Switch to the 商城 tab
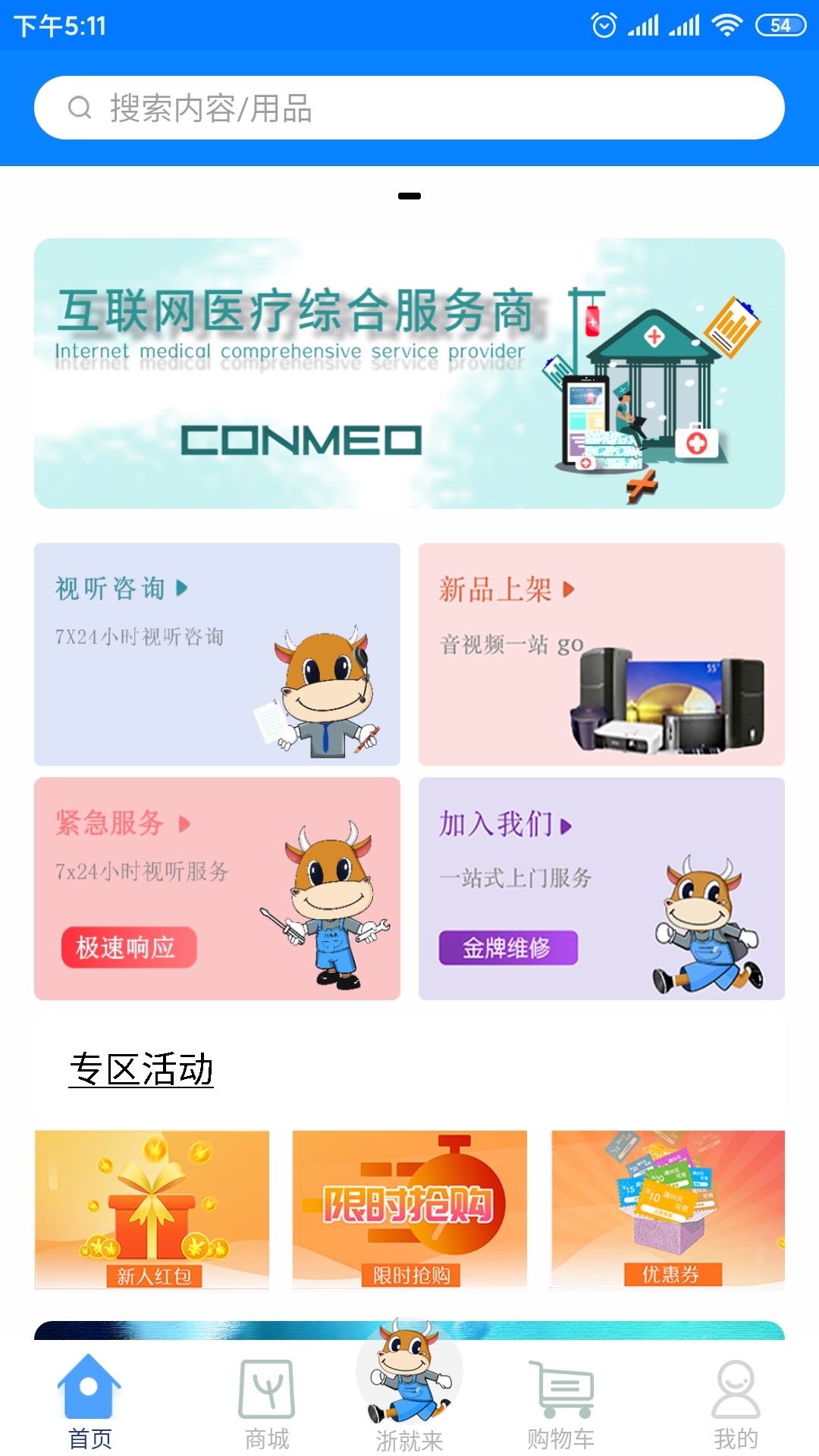This screenshot has height=1456, width=819. pos(267,1403)
